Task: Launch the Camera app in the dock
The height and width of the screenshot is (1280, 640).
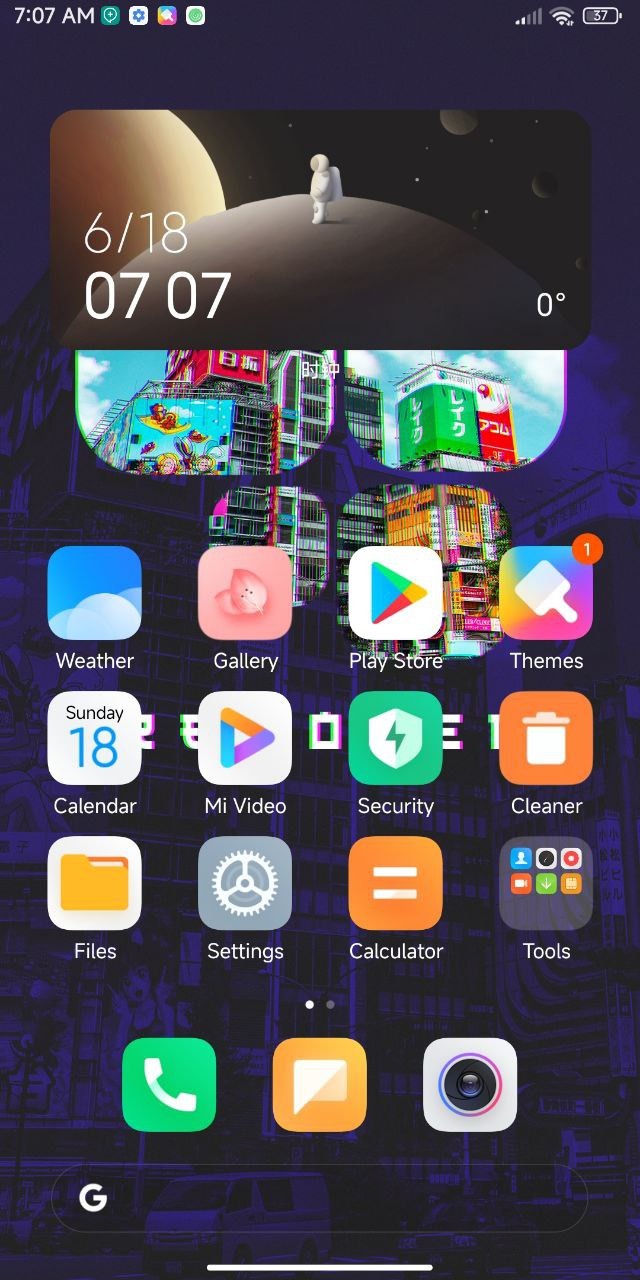Action: [470, 1085]
